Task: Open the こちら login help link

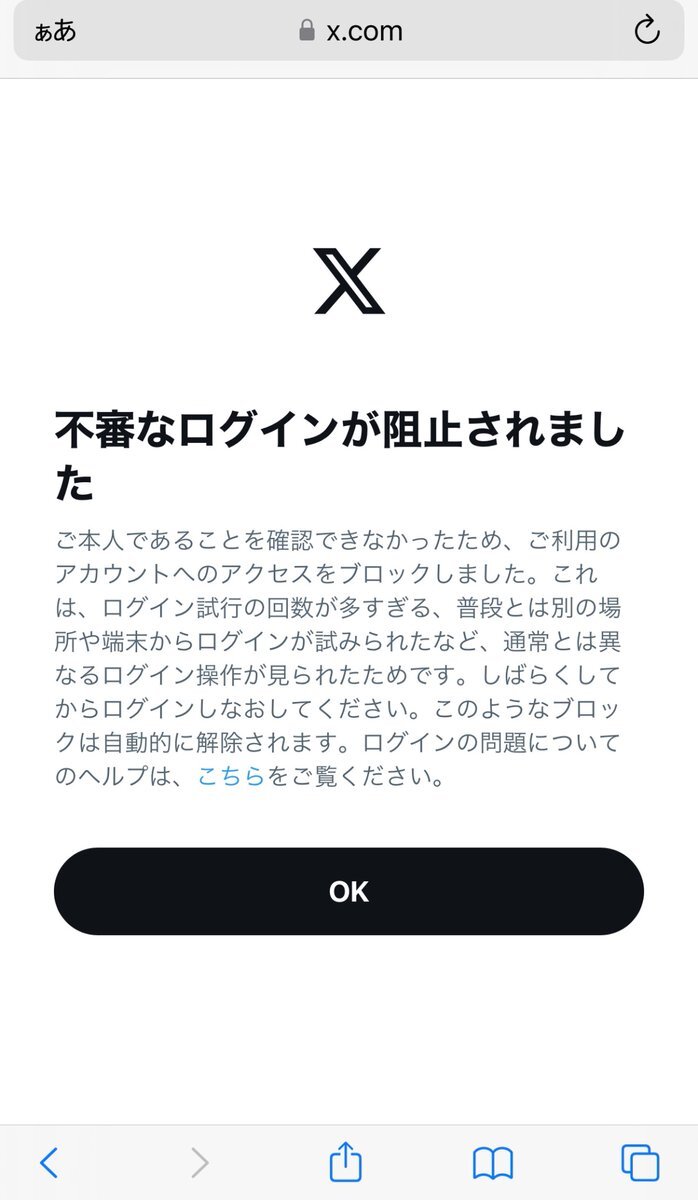Action: [x=231, y=776]
